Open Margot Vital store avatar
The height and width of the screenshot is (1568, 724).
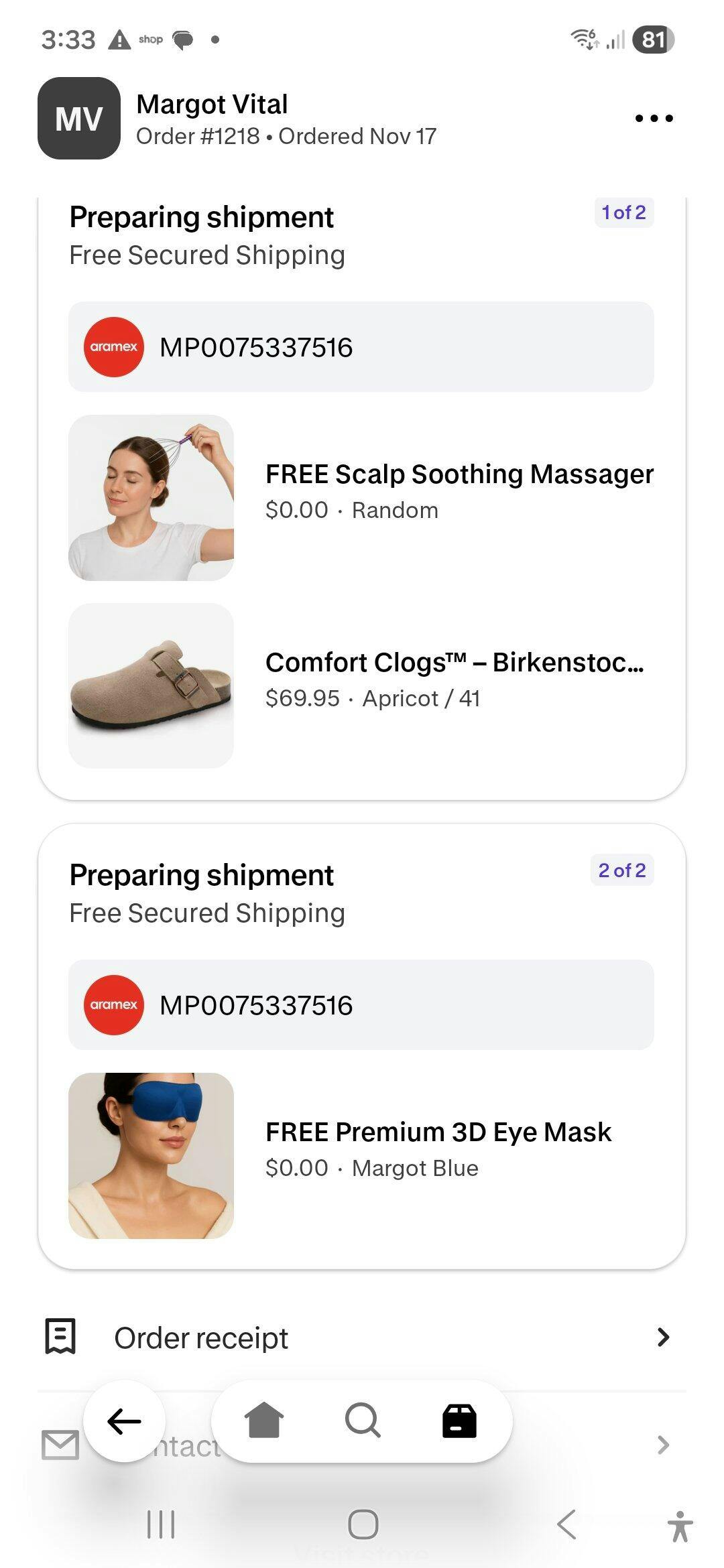(79, 119)
